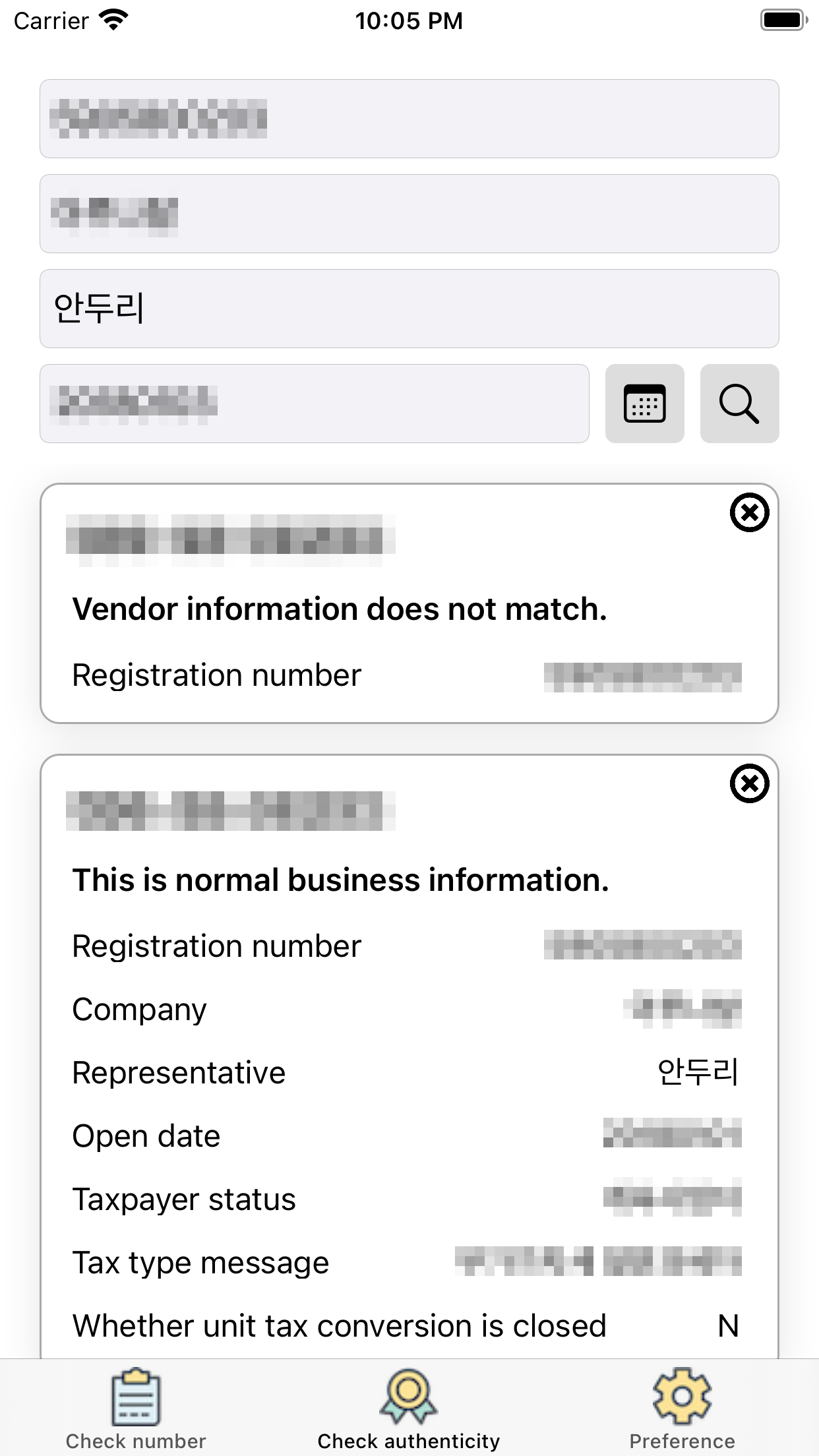Open the calendar date picker
The height and width of the screenshot is (1456, 819).
[x=644, y=404]
